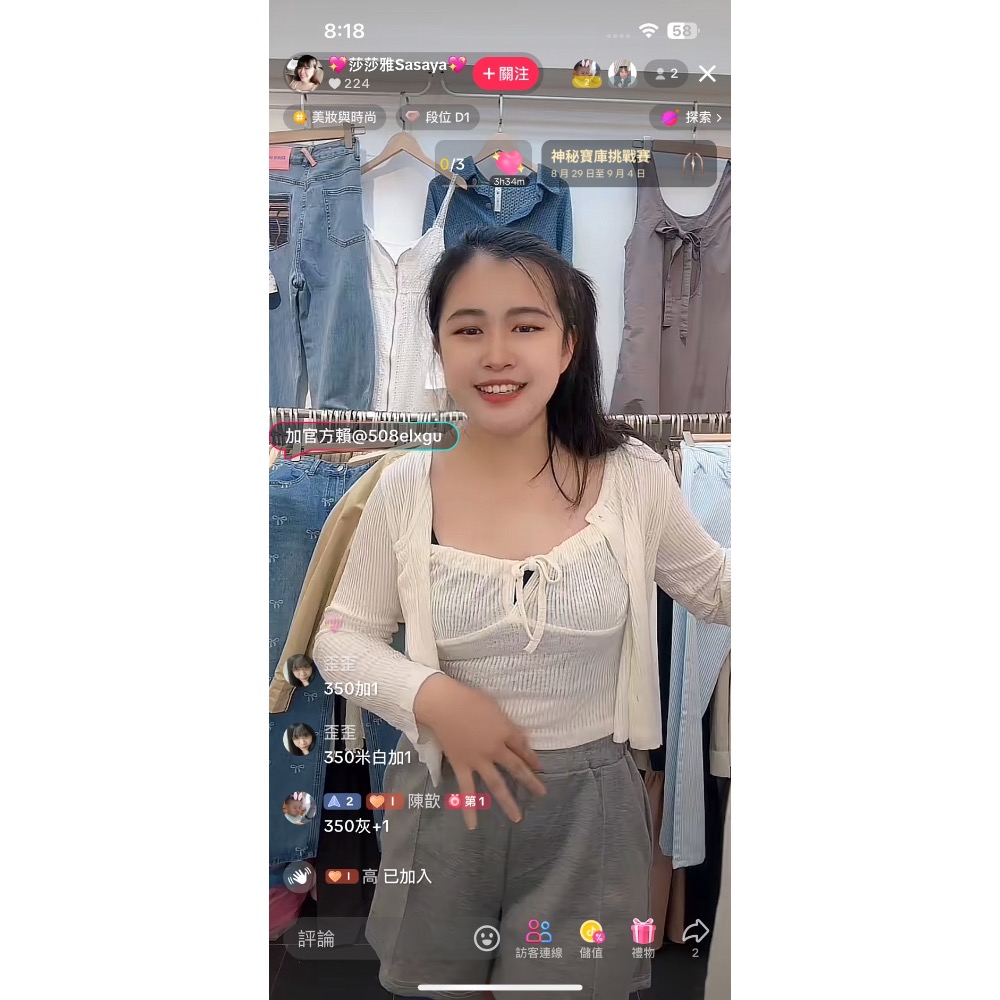The height and width of the screenshot is (1000, 1000).
Task: Open the 美妝與時尚 category chip
Action: click(335, 118)
